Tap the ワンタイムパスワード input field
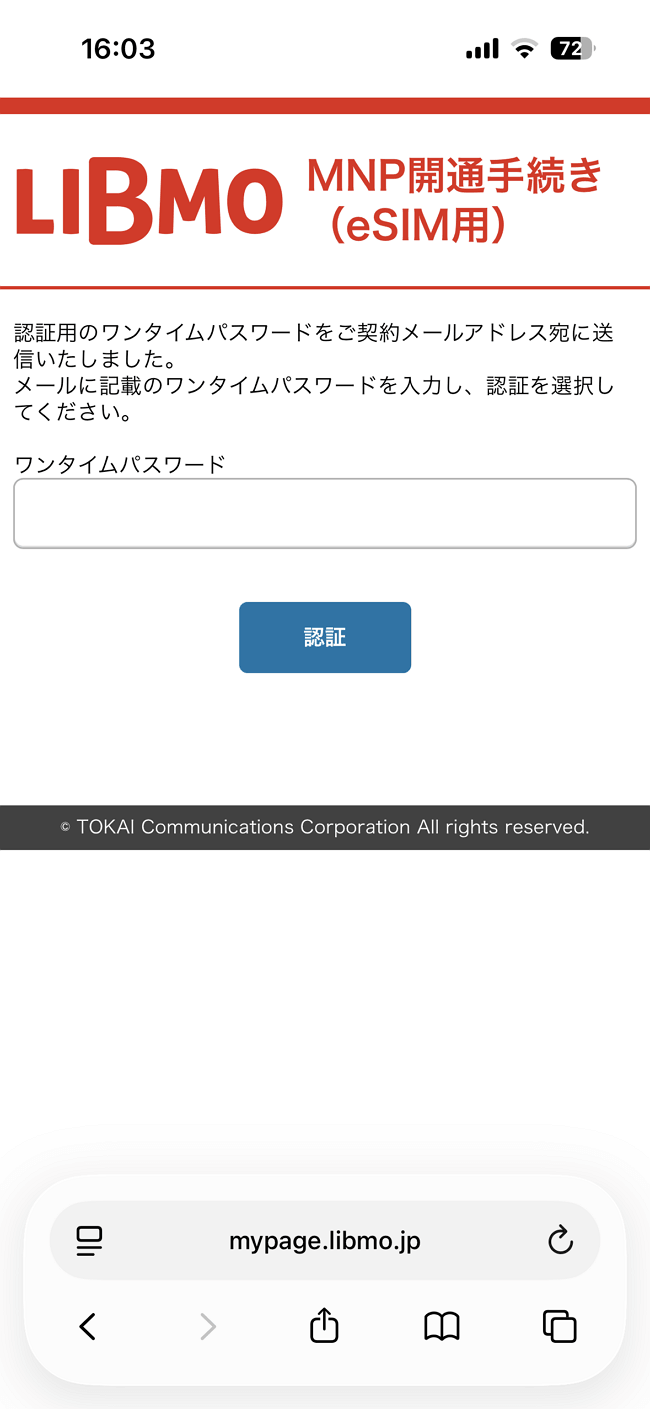Viewport: 650px width, 1409px height. (x=324, y=513)
